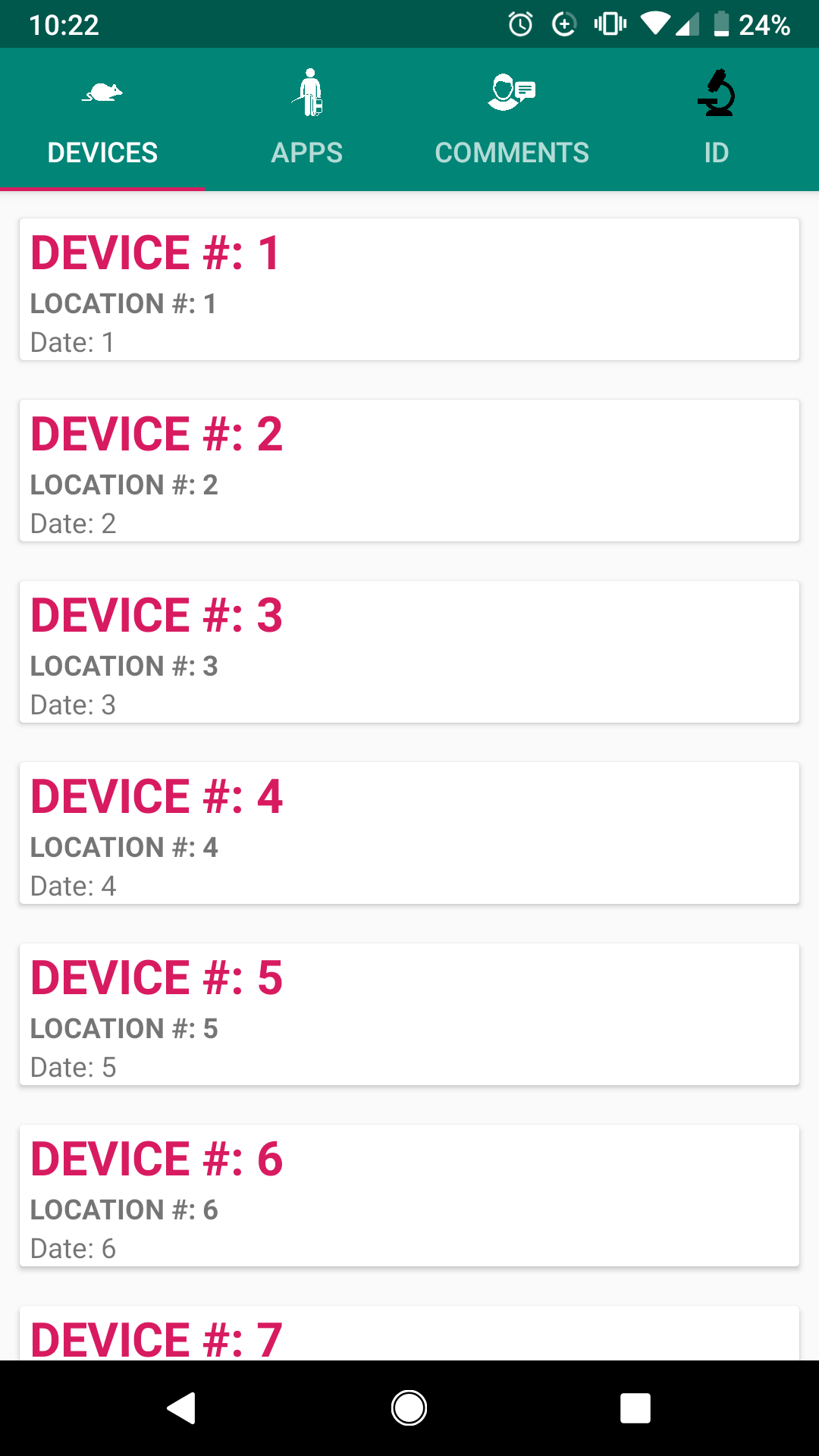View the Device #: 5 card
Viewport: 819px width, 1456px height.
point(409,1014)
